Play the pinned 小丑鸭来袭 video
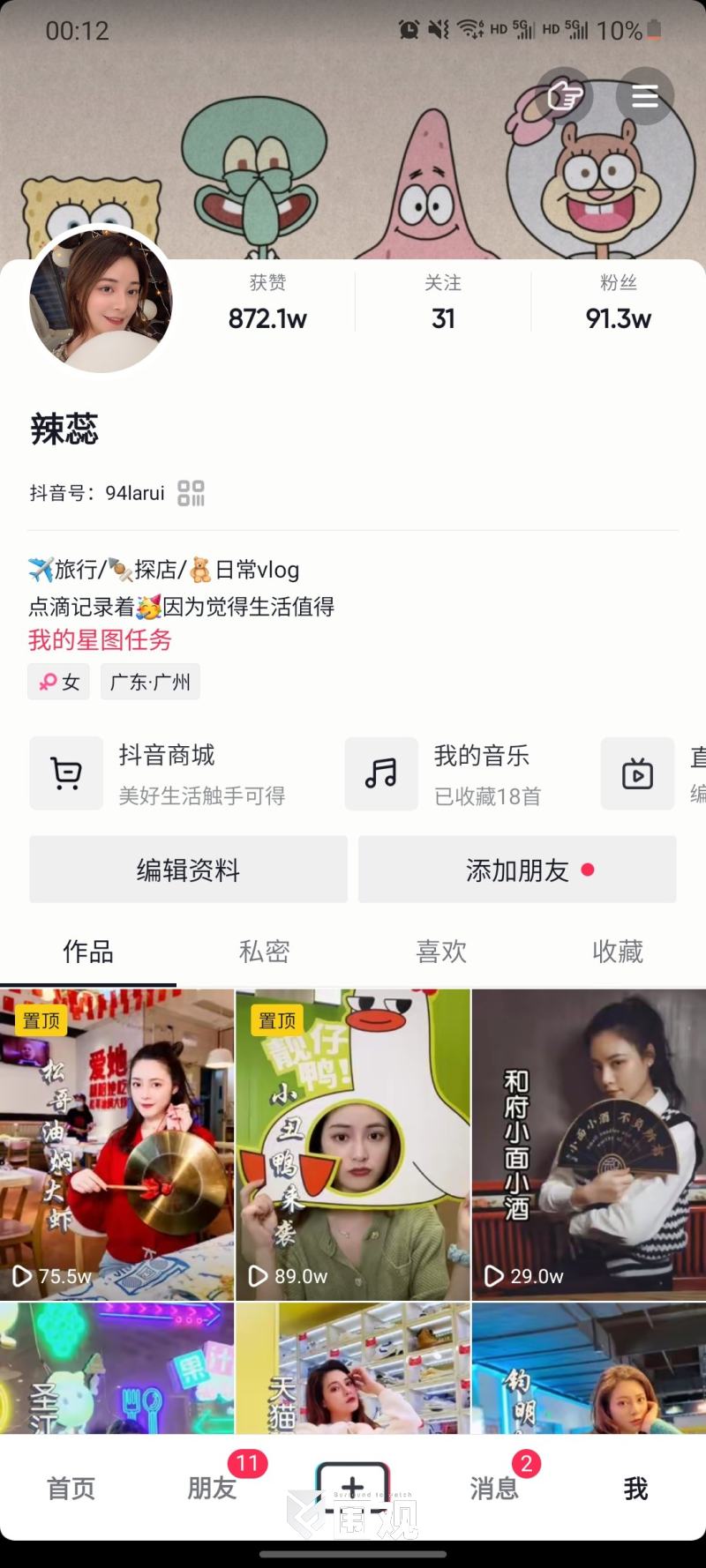The image size is (706, 1568). click(x=353, y=1144)
